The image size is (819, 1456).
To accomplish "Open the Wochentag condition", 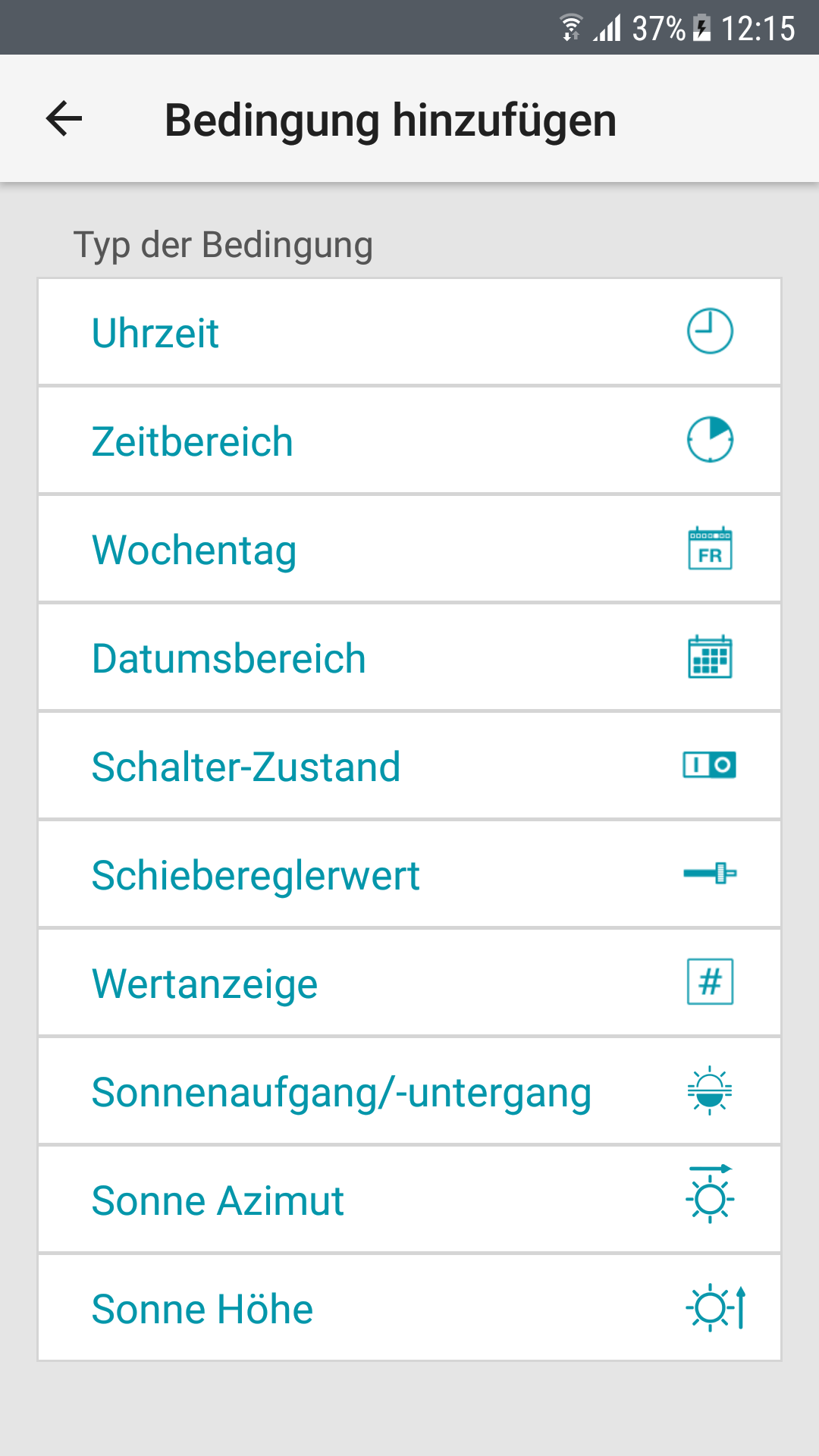I will tap(409, 549).
